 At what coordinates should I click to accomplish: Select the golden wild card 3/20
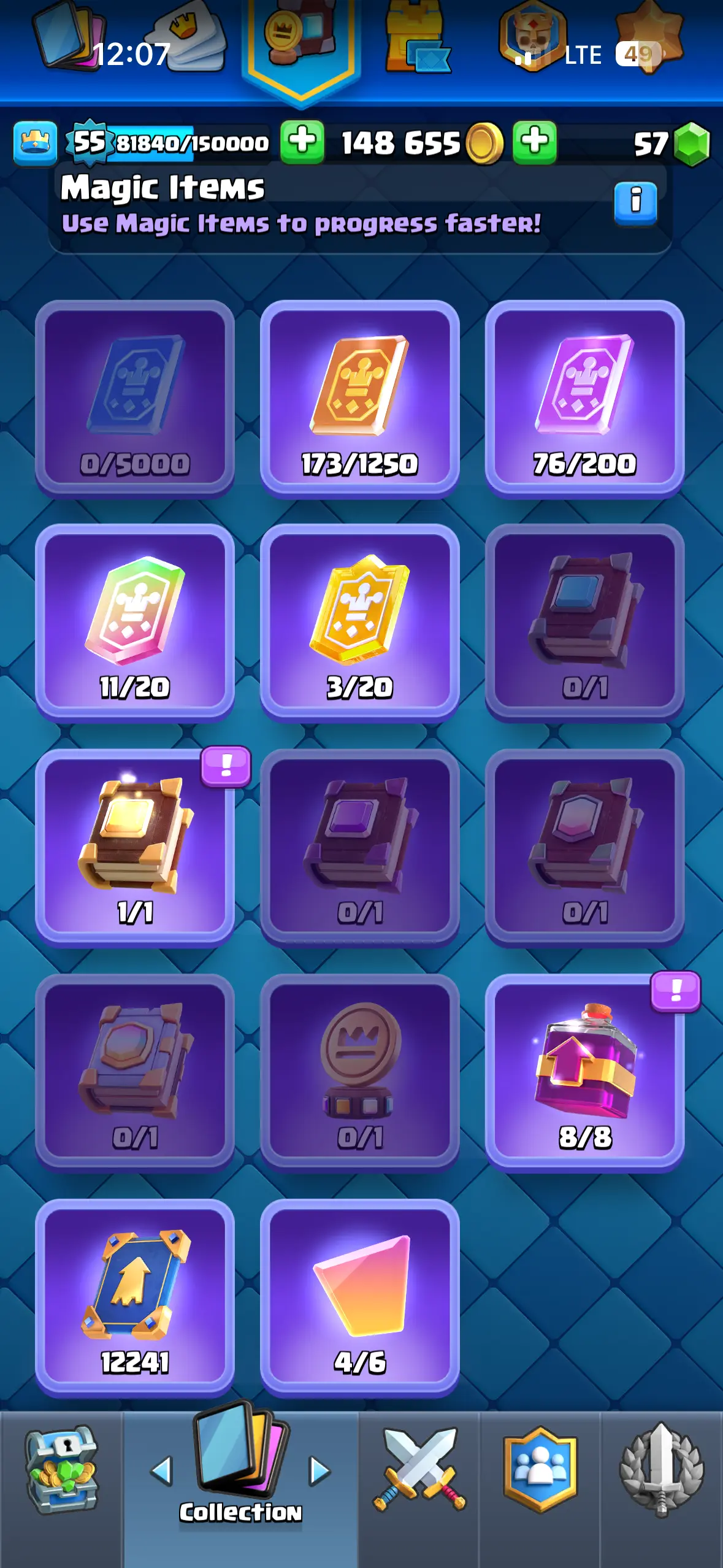(x=360, y=623)
